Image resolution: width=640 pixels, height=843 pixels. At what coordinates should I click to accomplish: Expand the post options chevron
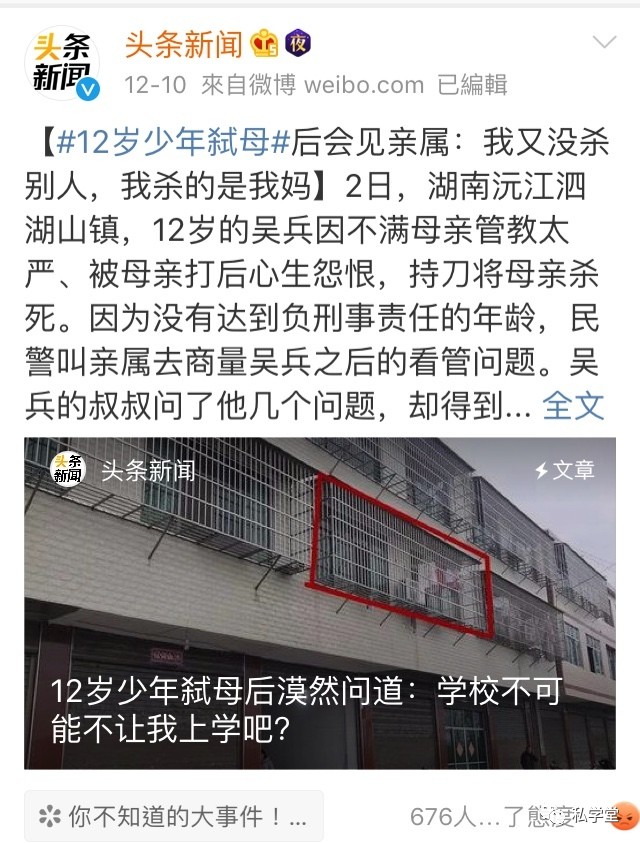pos(605,43)
